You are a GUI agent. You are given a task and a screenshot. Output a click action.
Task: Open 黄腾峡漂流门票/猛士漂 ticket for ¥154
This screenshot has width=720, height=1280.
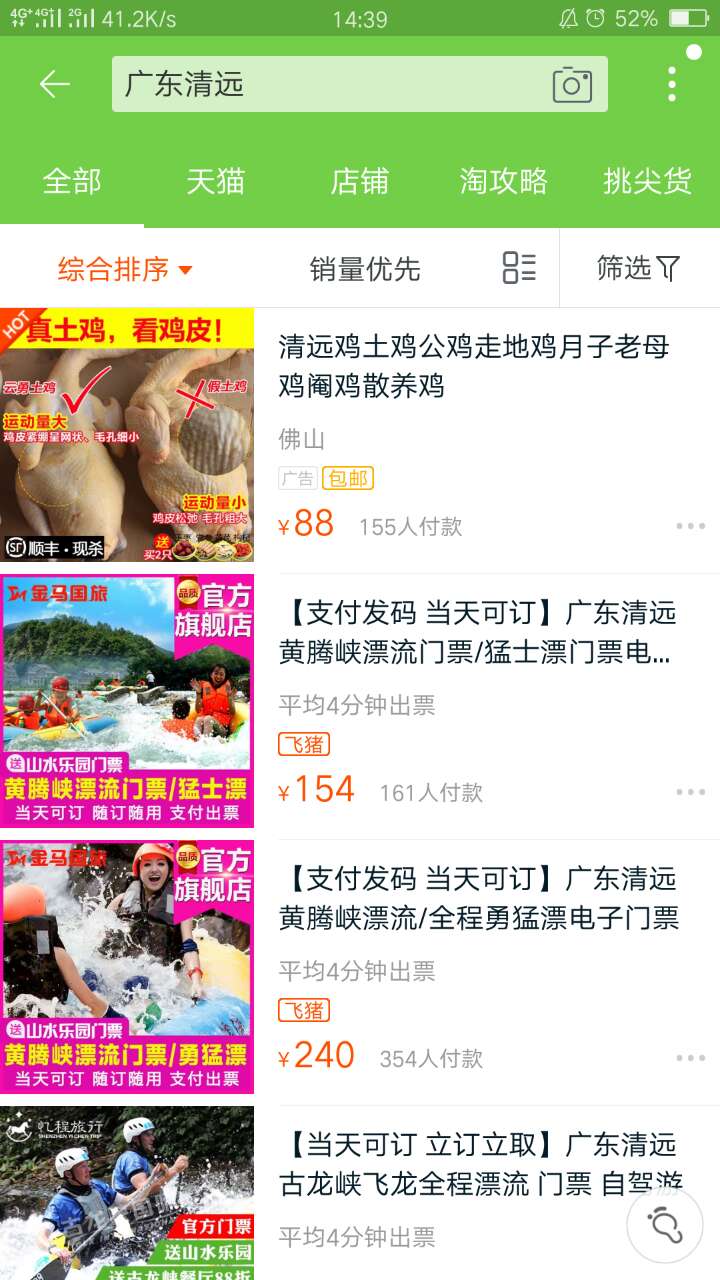click(x=476, y=632)
